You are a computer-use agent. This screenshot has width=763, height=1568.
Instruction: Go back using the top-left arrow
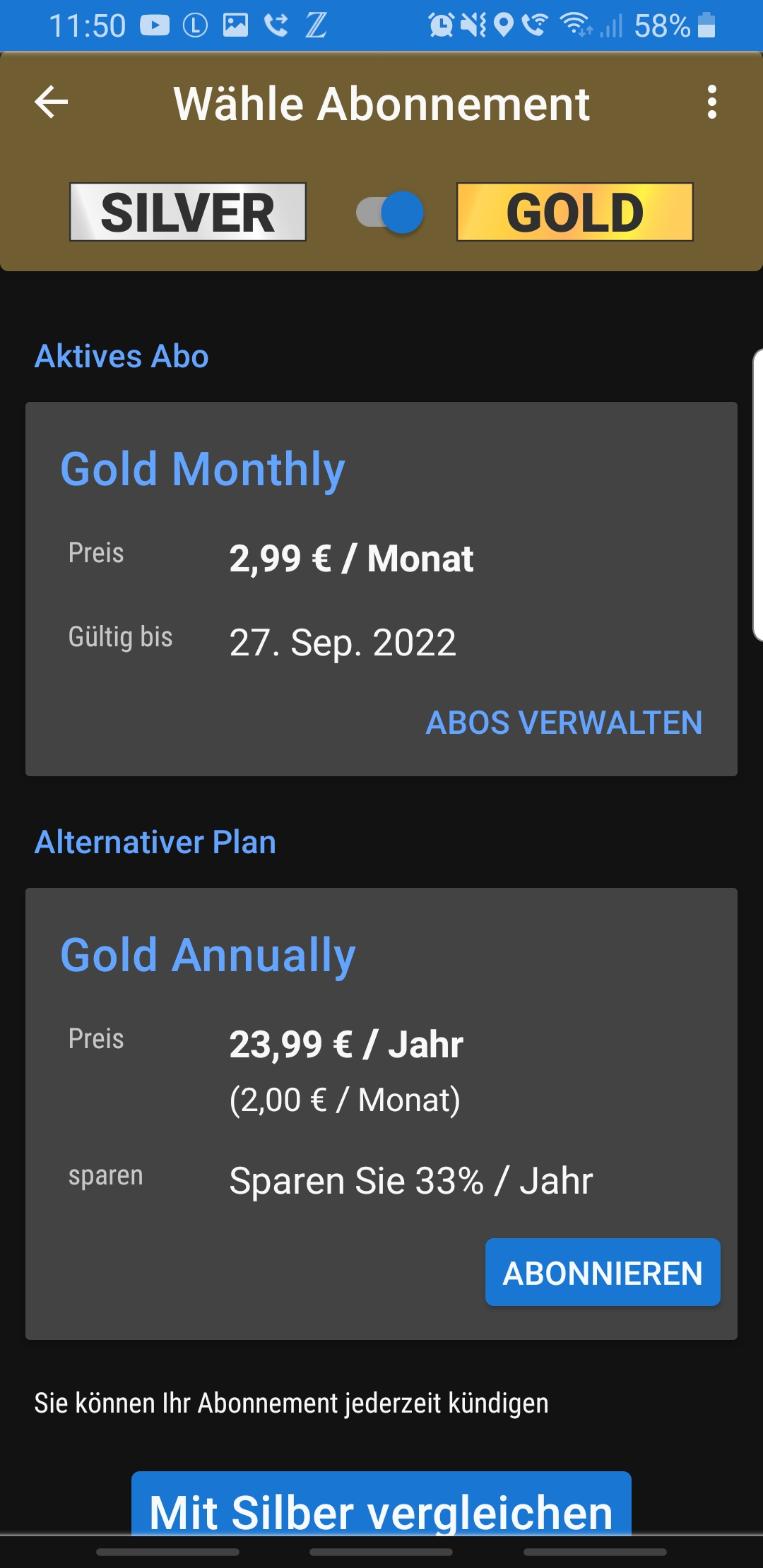pyautogui.click(x=52, y=102)
